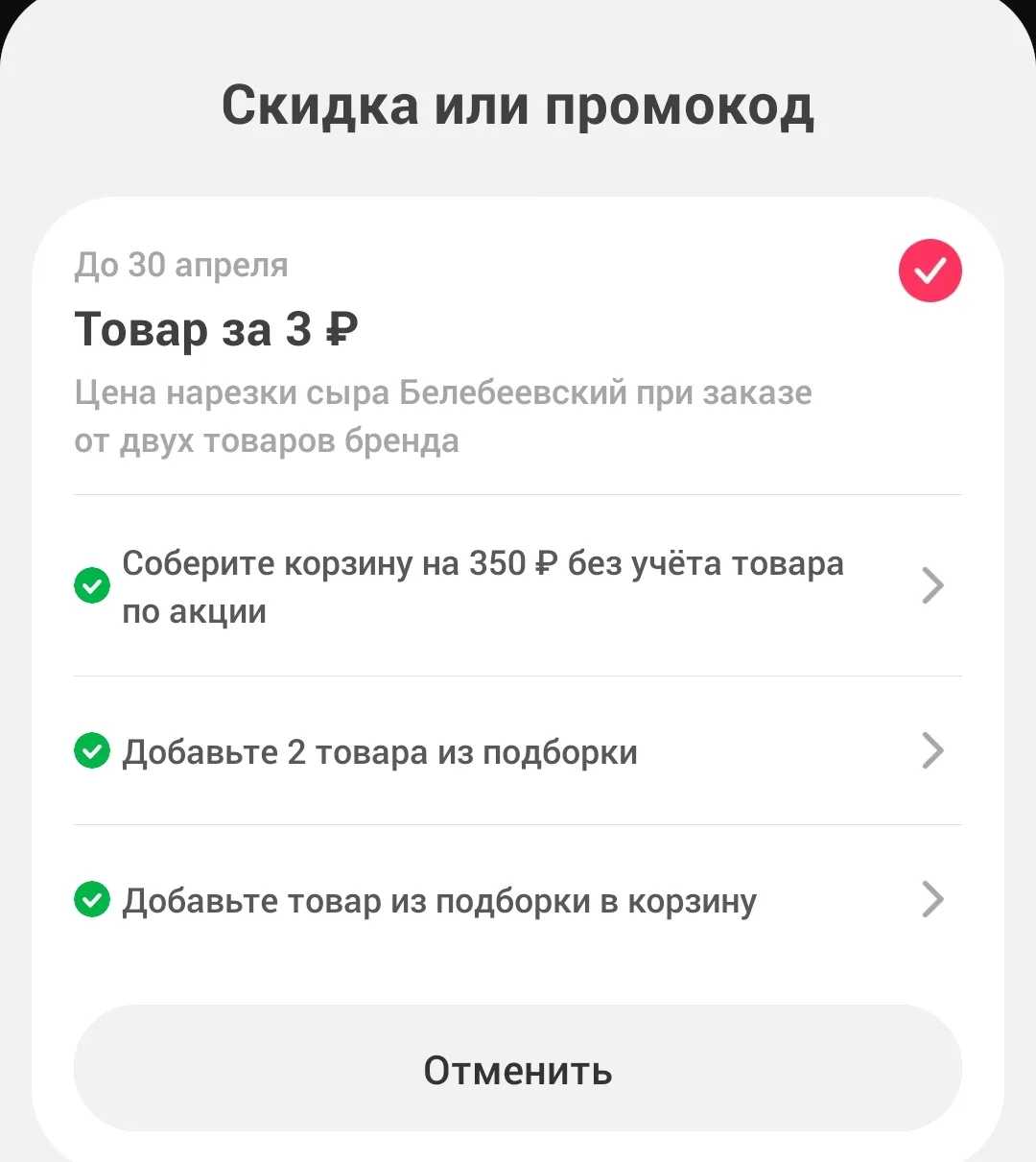Viewport: 1036px width, 1162px height.
Task: Open "Добавьте 2 товара из подборки" row
Action: tap(516, 751)
